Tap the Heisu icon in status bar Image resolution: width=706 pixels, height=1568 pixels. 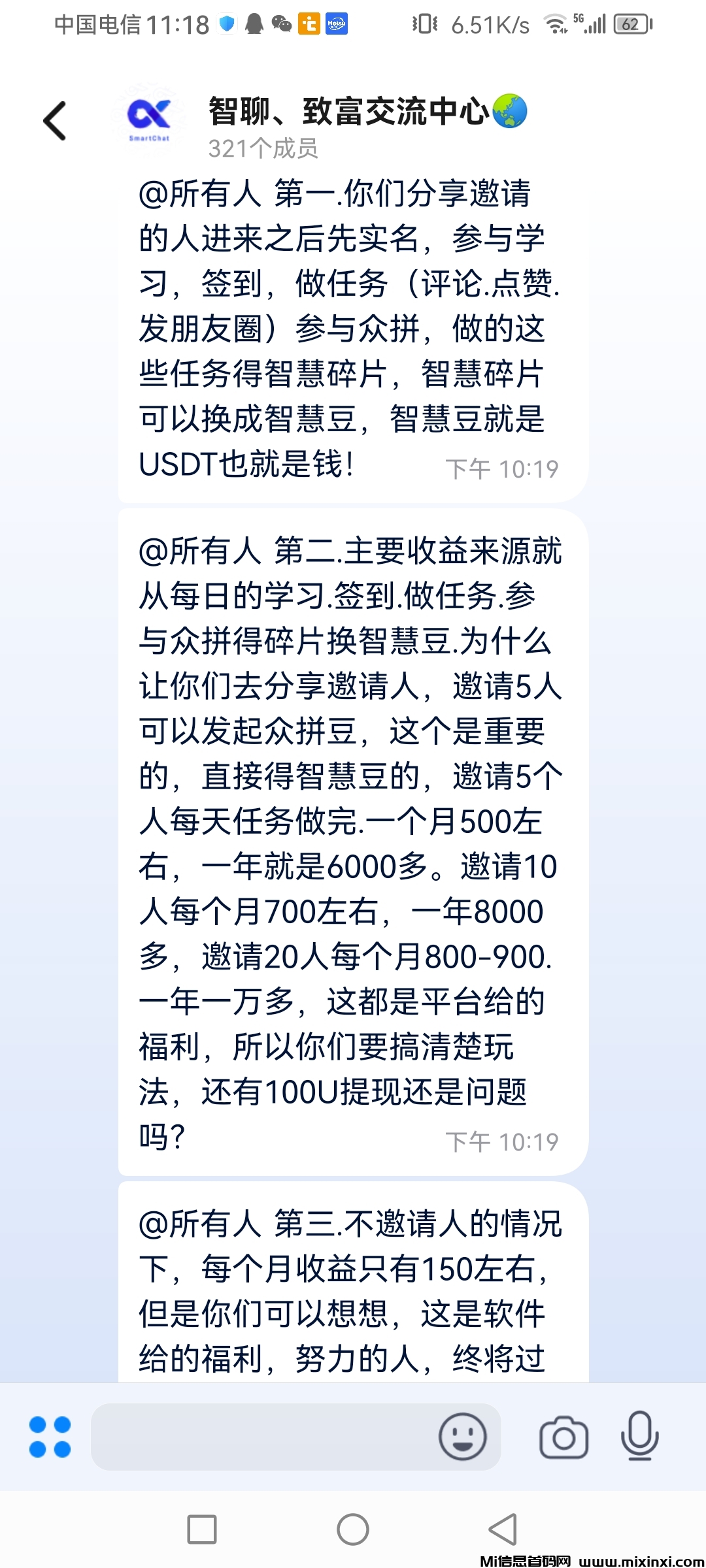pyautogui.click(x=335, y=24)
